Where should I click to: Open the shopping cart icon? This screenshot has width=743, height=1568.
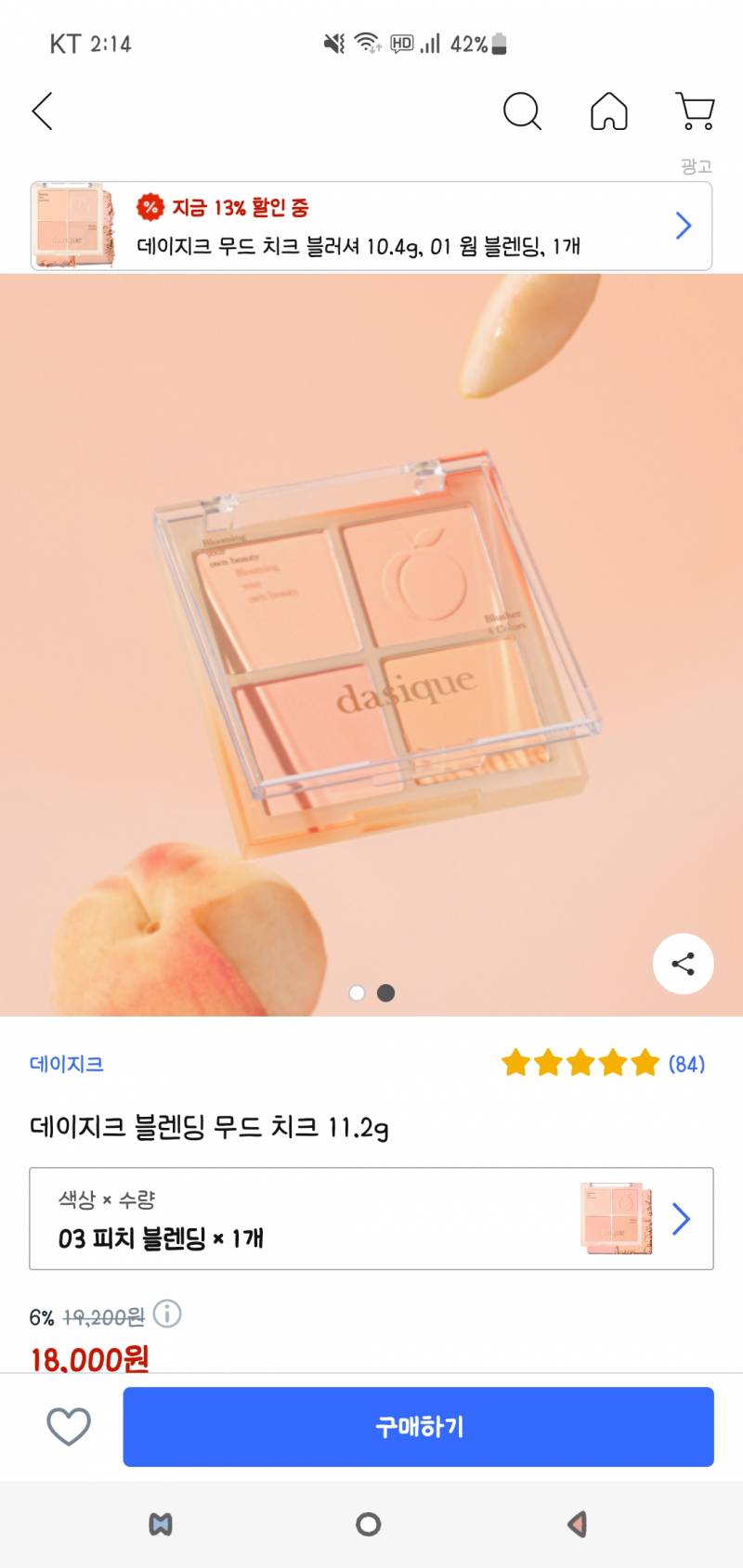pyautogui.click(x=695, y=110)
